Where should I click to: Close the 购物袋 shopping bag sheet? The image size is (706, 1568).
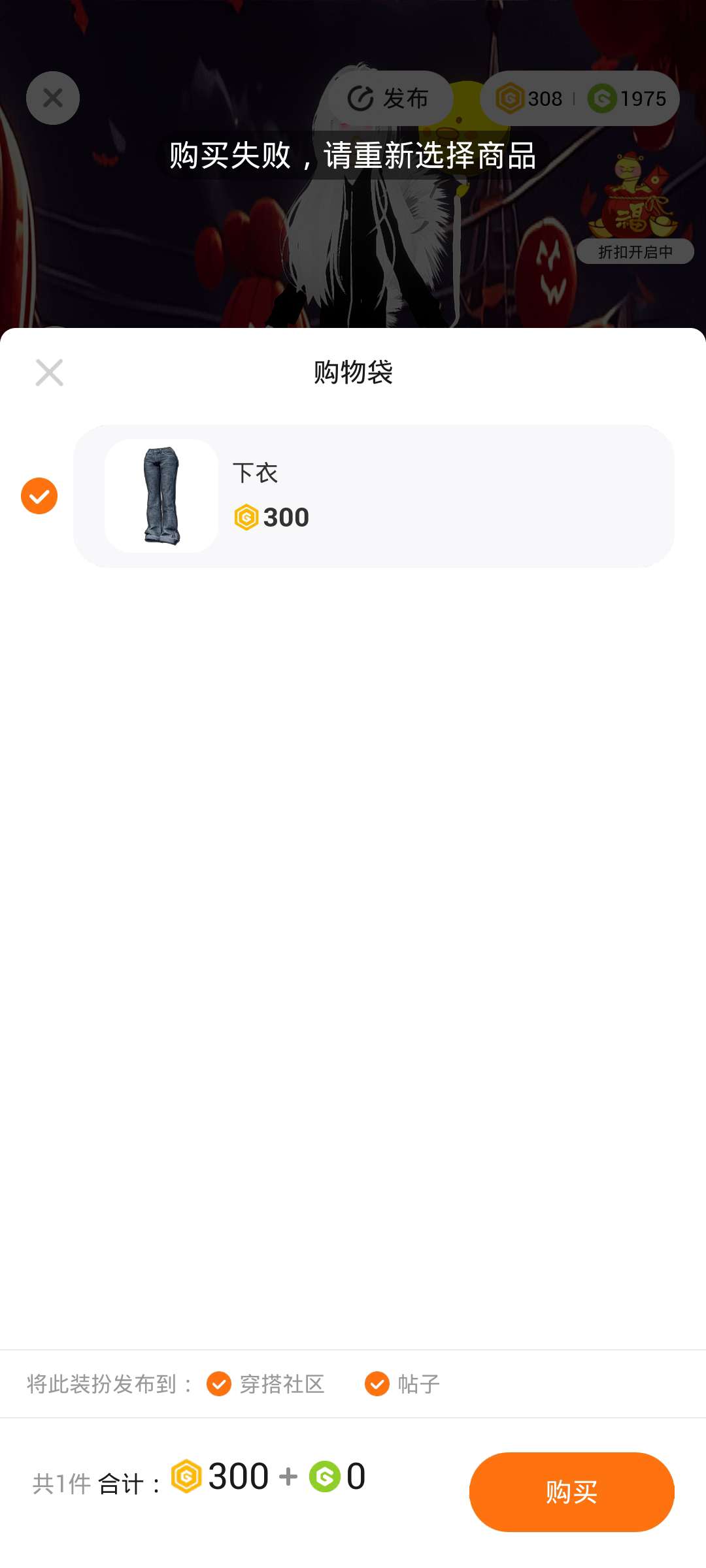[x=49, y=373]
